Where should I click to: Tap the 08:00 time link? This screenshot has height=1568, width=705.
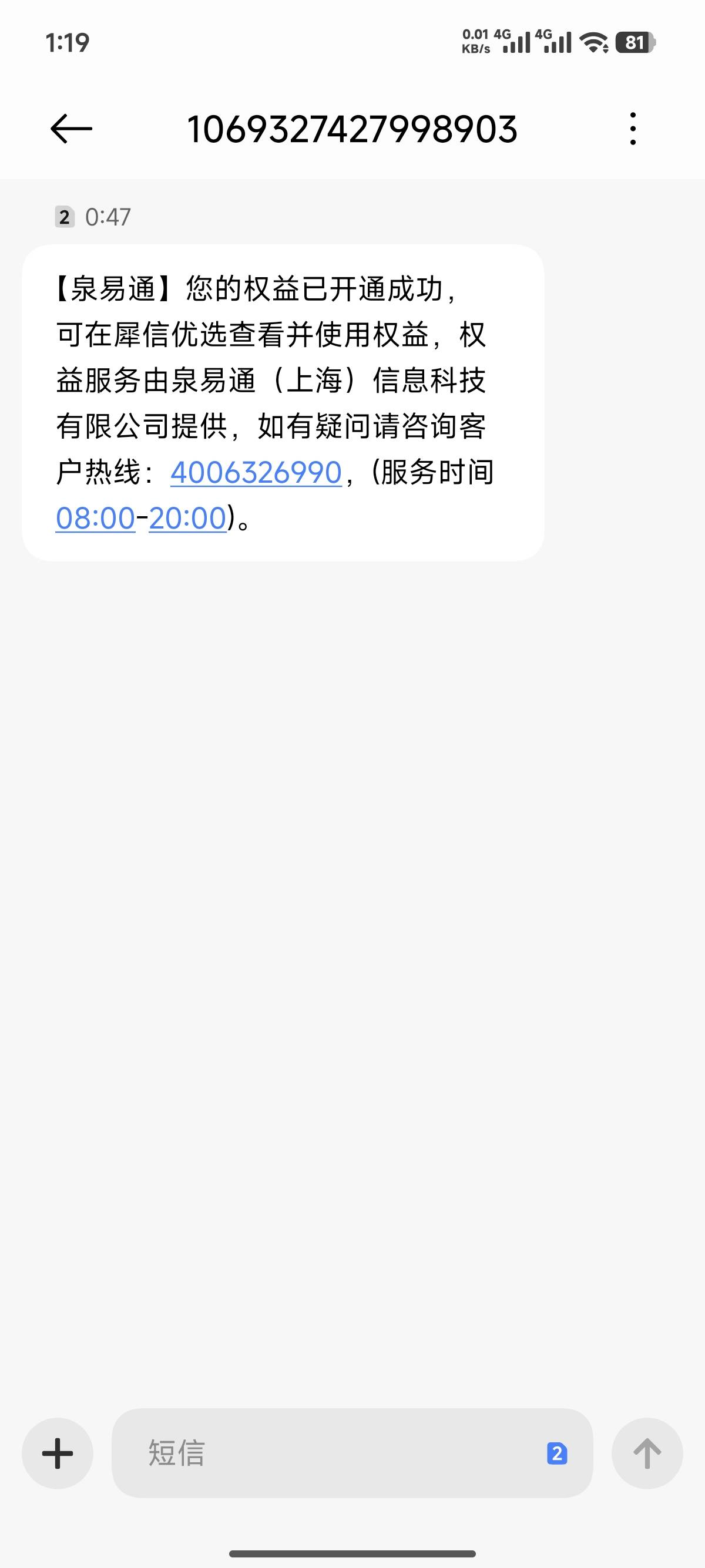tap(95, 519)
